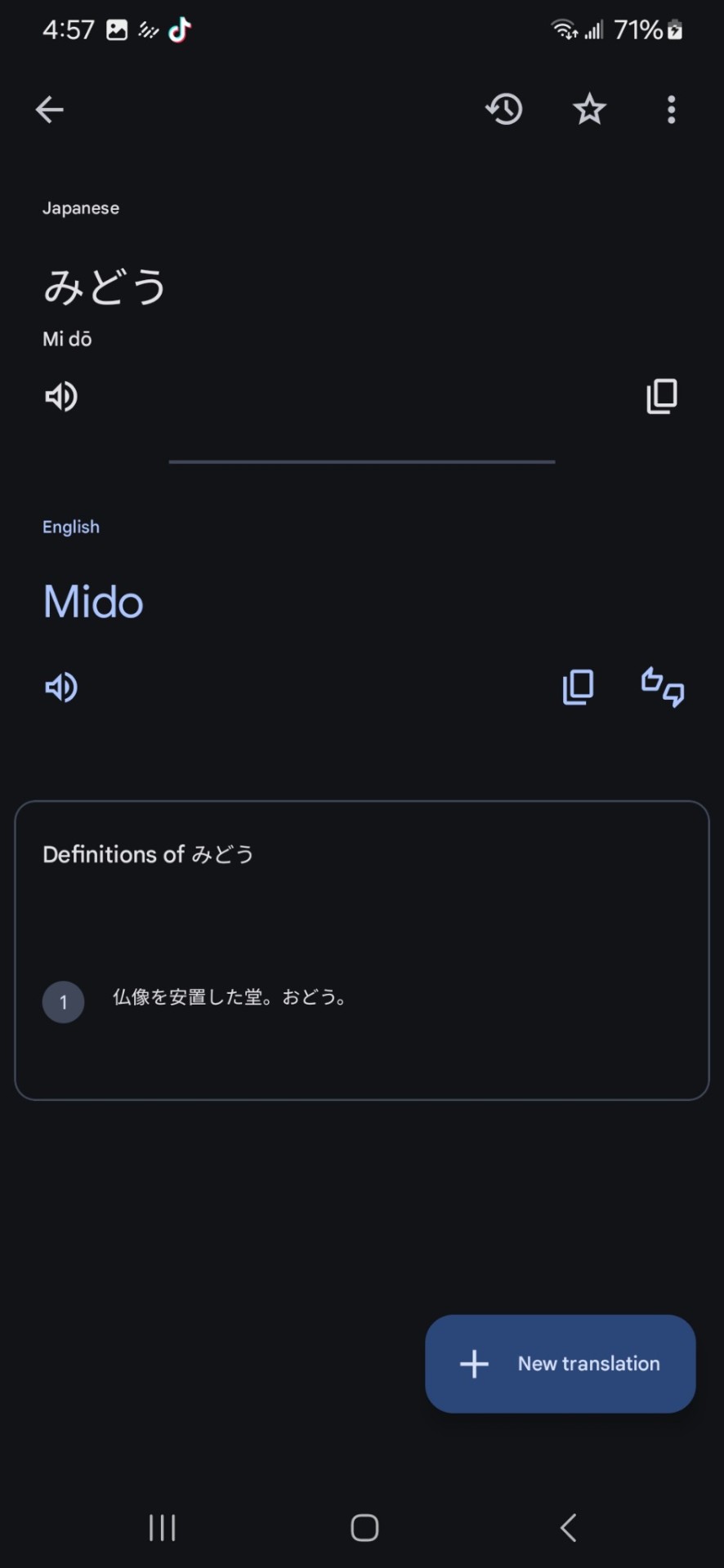
Task: Edit the Japanese source text みどう
Action: pos(105,287)
